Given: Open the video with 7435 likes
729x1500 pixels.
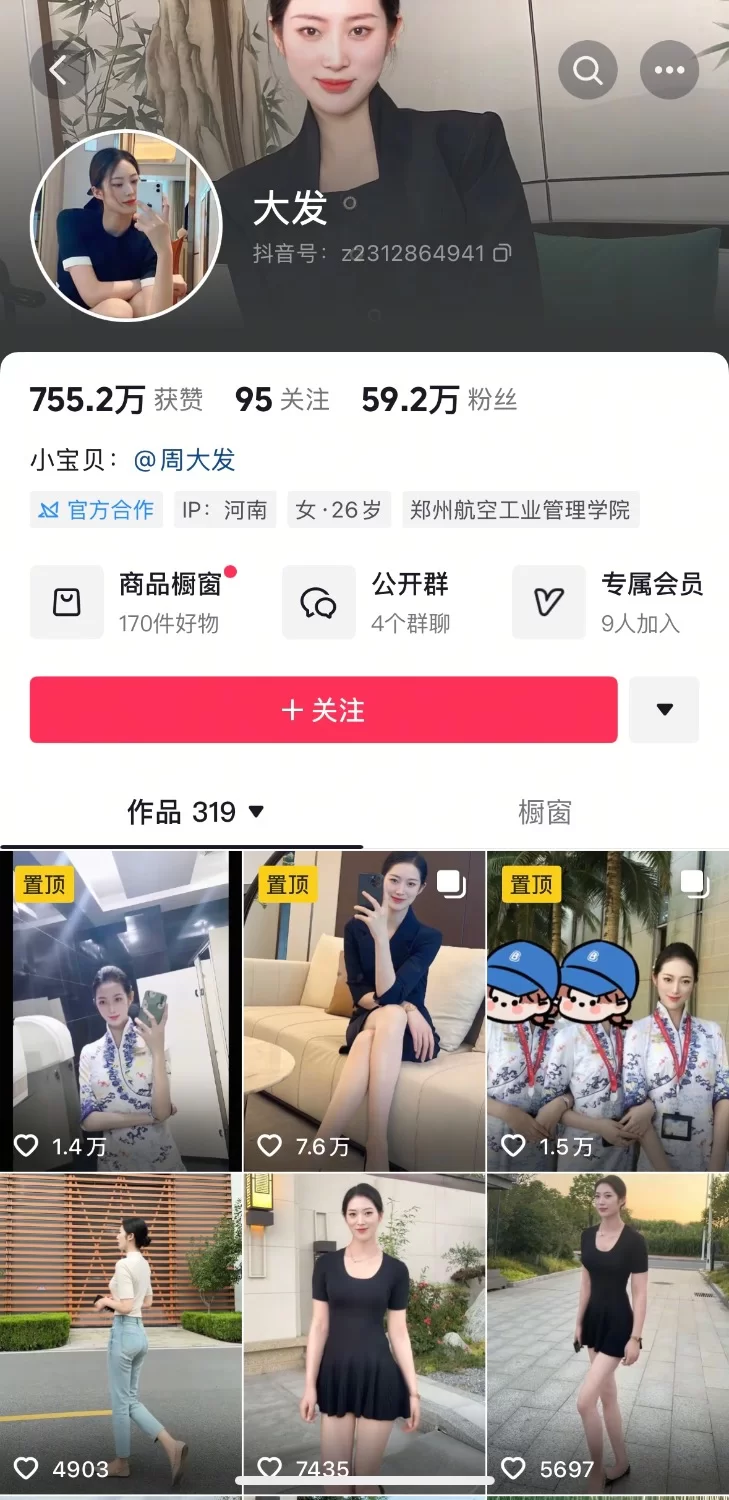Looking at the screenshot, I should (x=364, y=1330).
